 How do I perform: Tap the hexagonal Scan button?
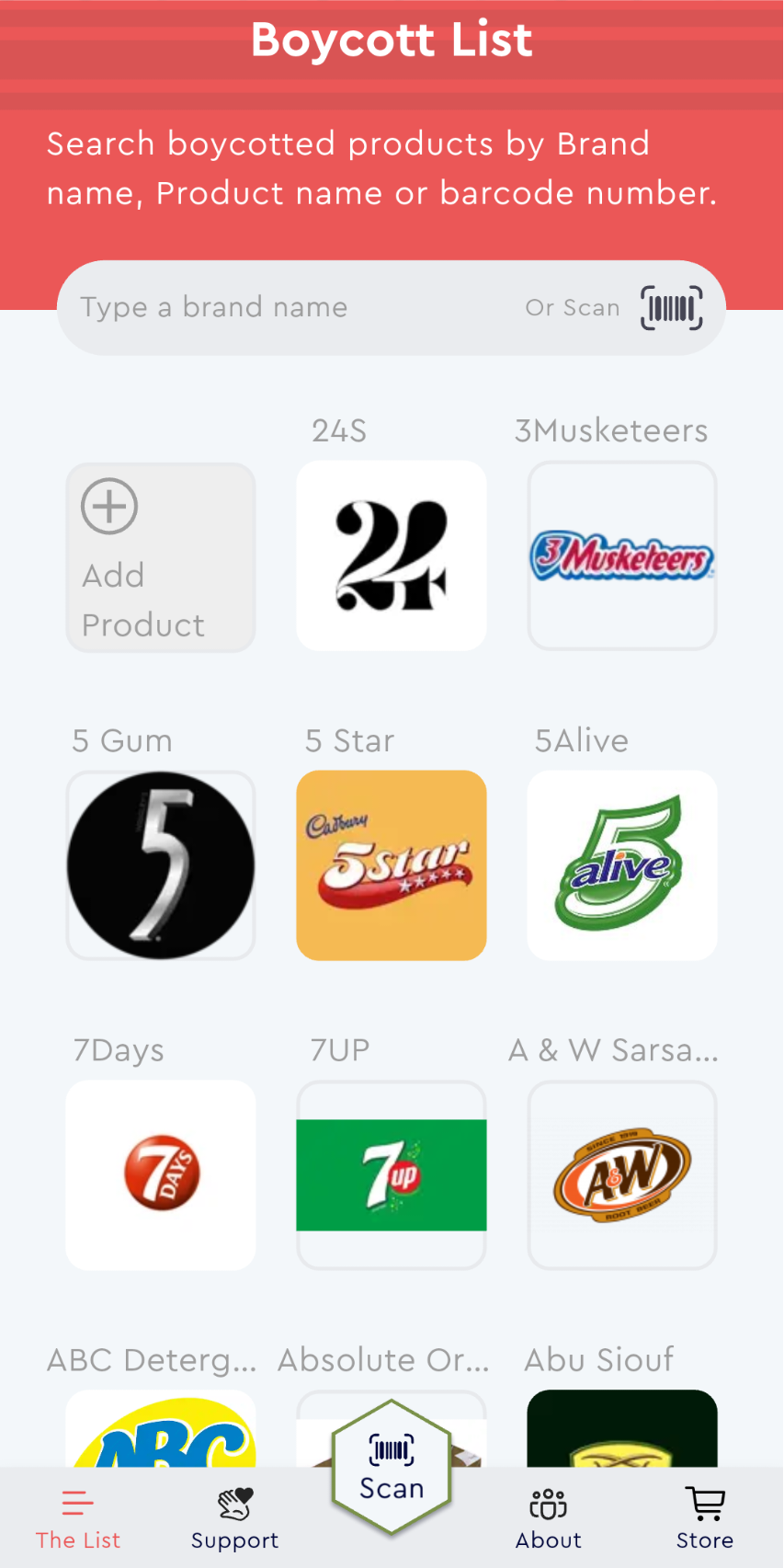392,1467
